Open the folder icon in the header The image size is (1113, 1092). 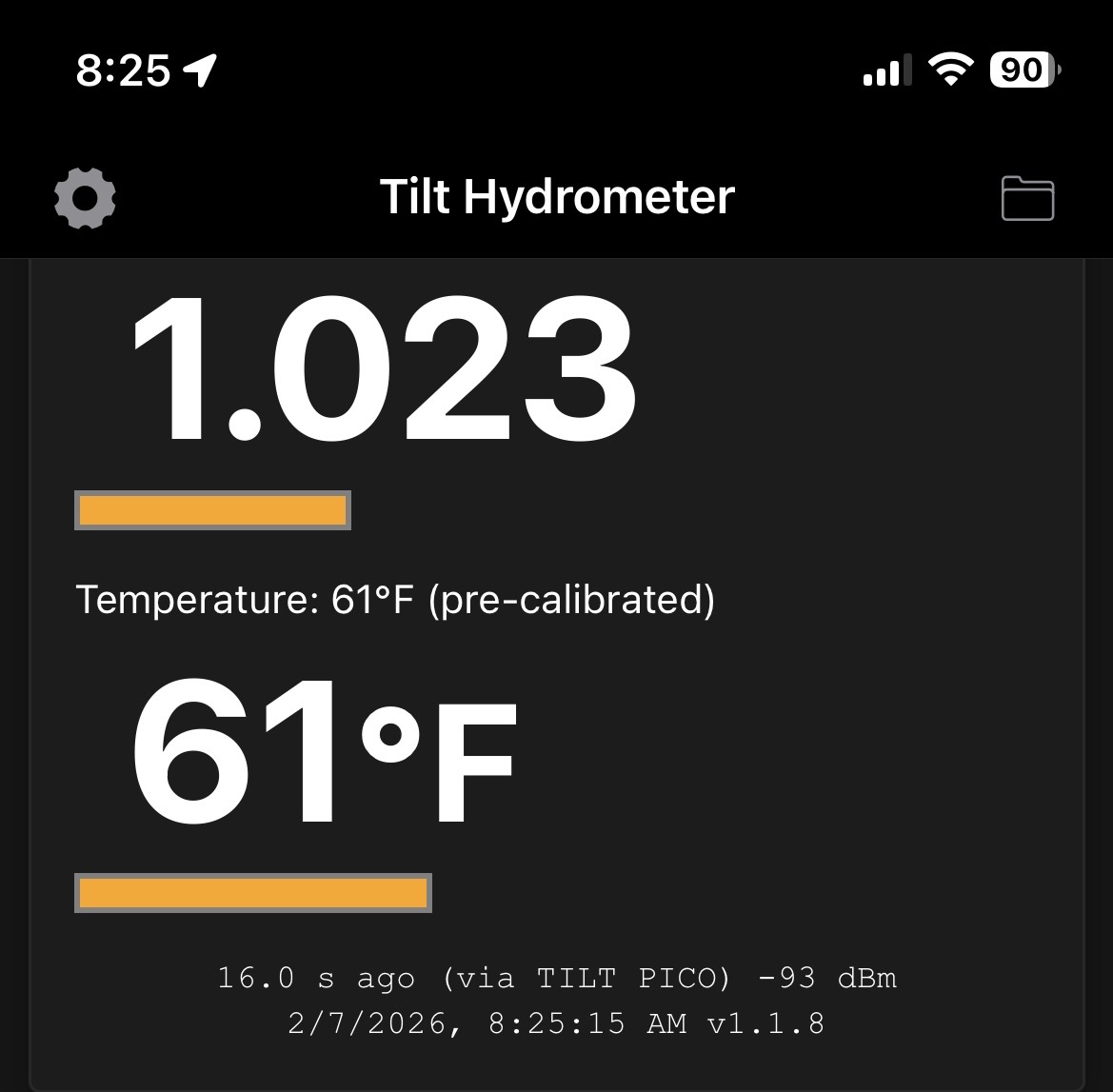pyautogui.click(x=1027, y=199)
